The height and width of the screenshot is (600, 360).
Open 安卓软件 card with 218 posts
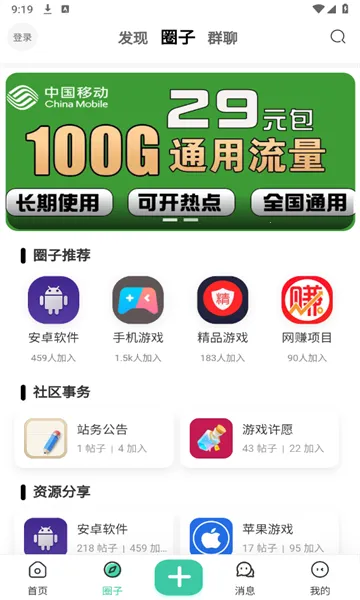pos(94,535)
